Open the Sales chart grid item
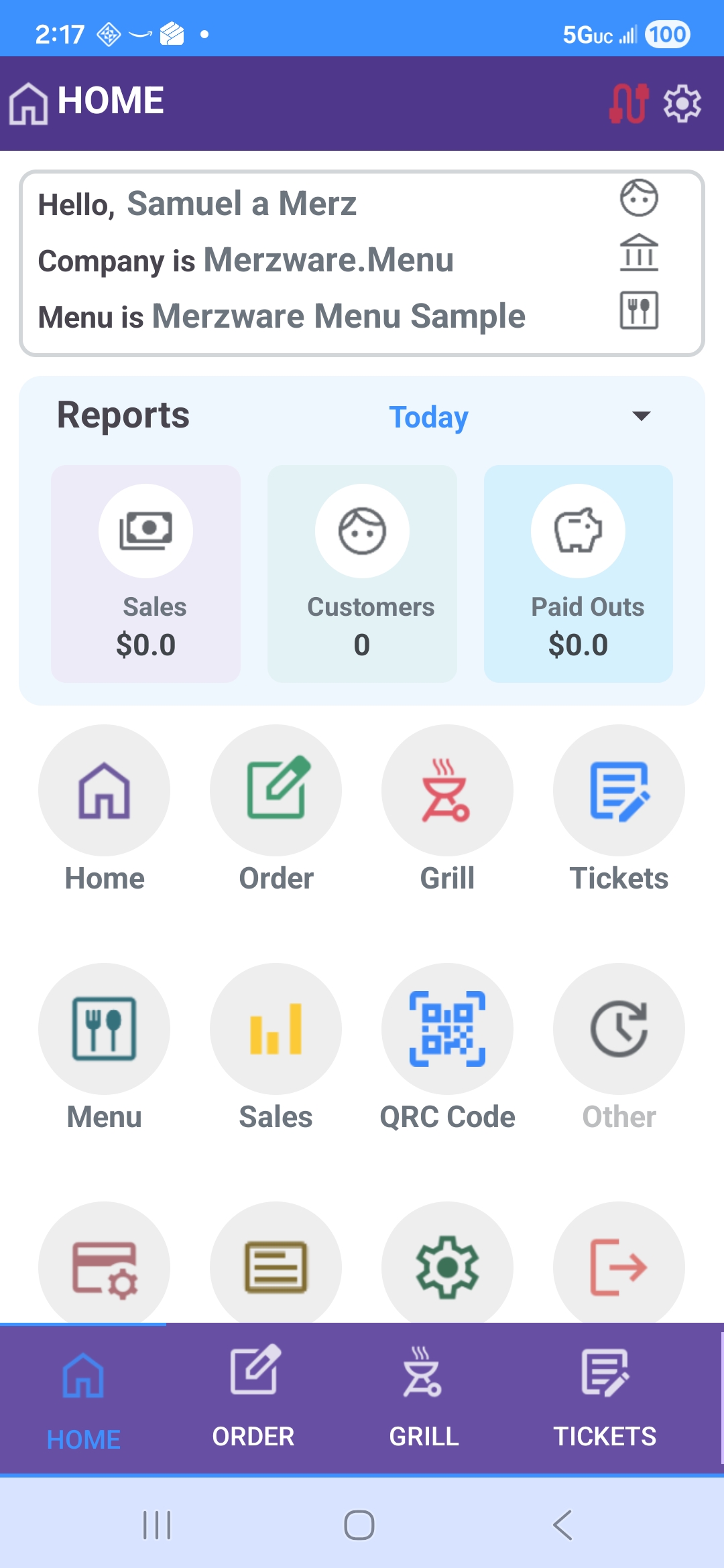 (x=276, y=1029)
